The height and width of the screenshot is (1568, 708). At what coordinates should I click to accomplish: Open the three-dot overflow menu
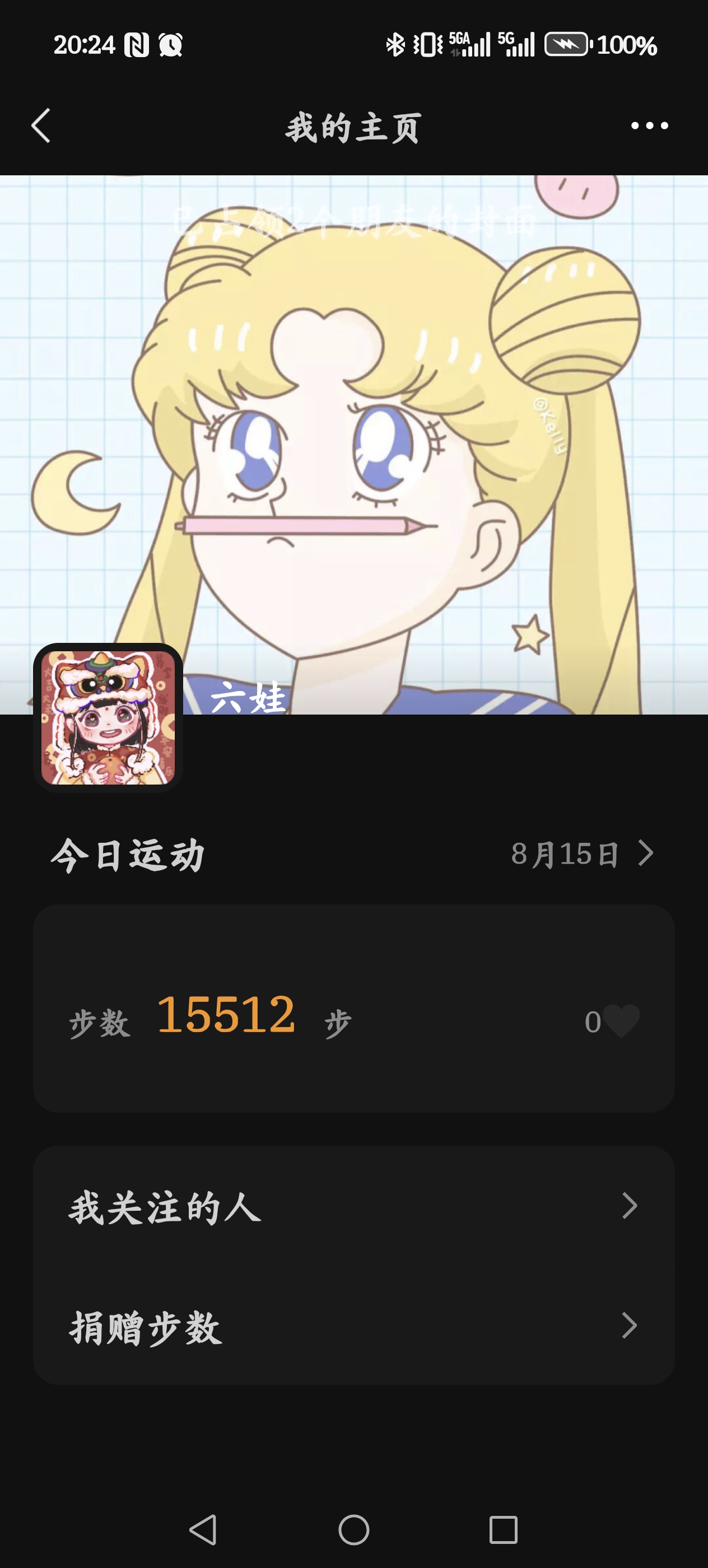(650, 126)
